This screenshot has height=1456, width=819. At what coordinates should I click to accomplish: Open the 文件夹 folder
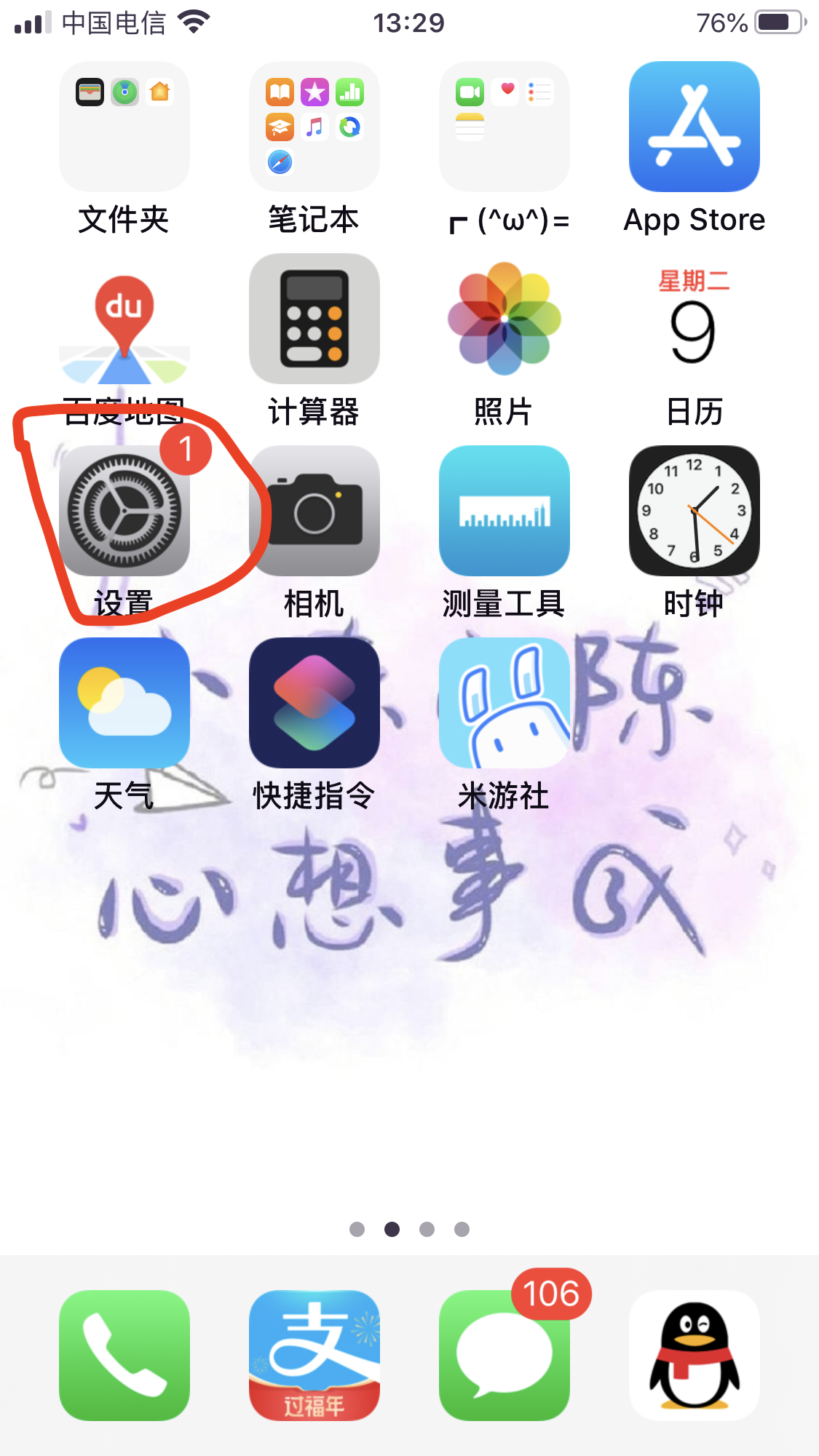(x=124, y=127)
